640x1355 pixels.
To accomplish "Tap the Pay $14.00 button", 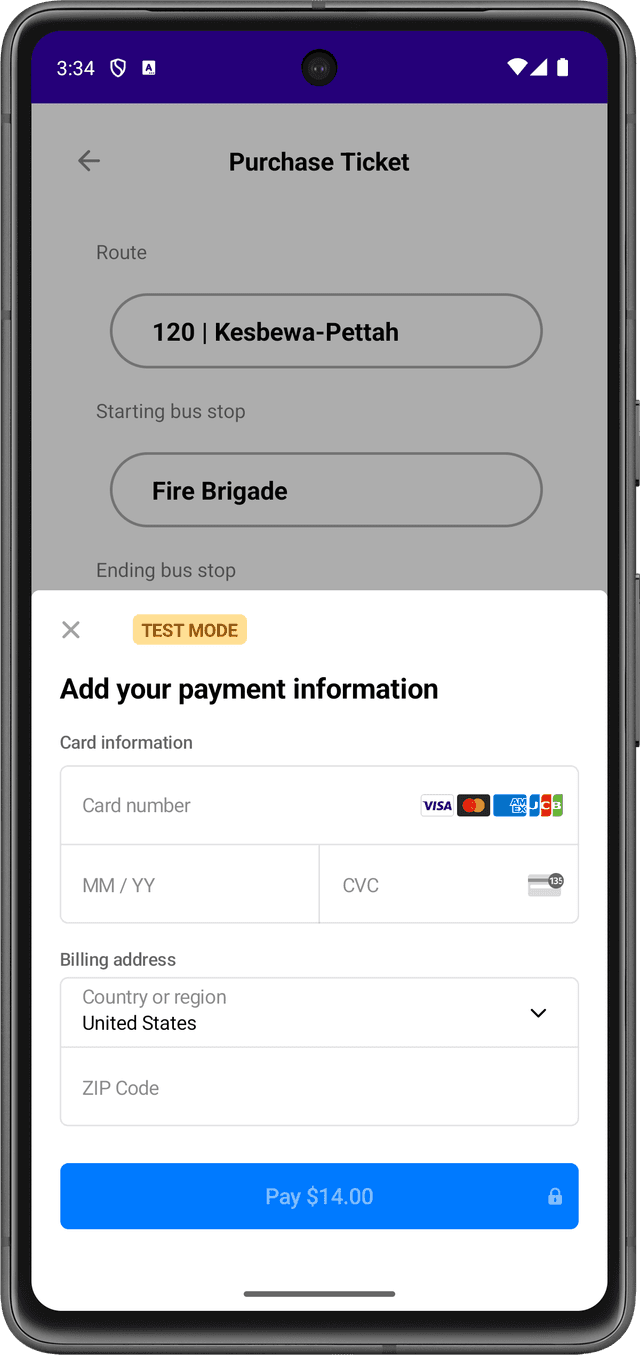I will (x=319, y=1196).
